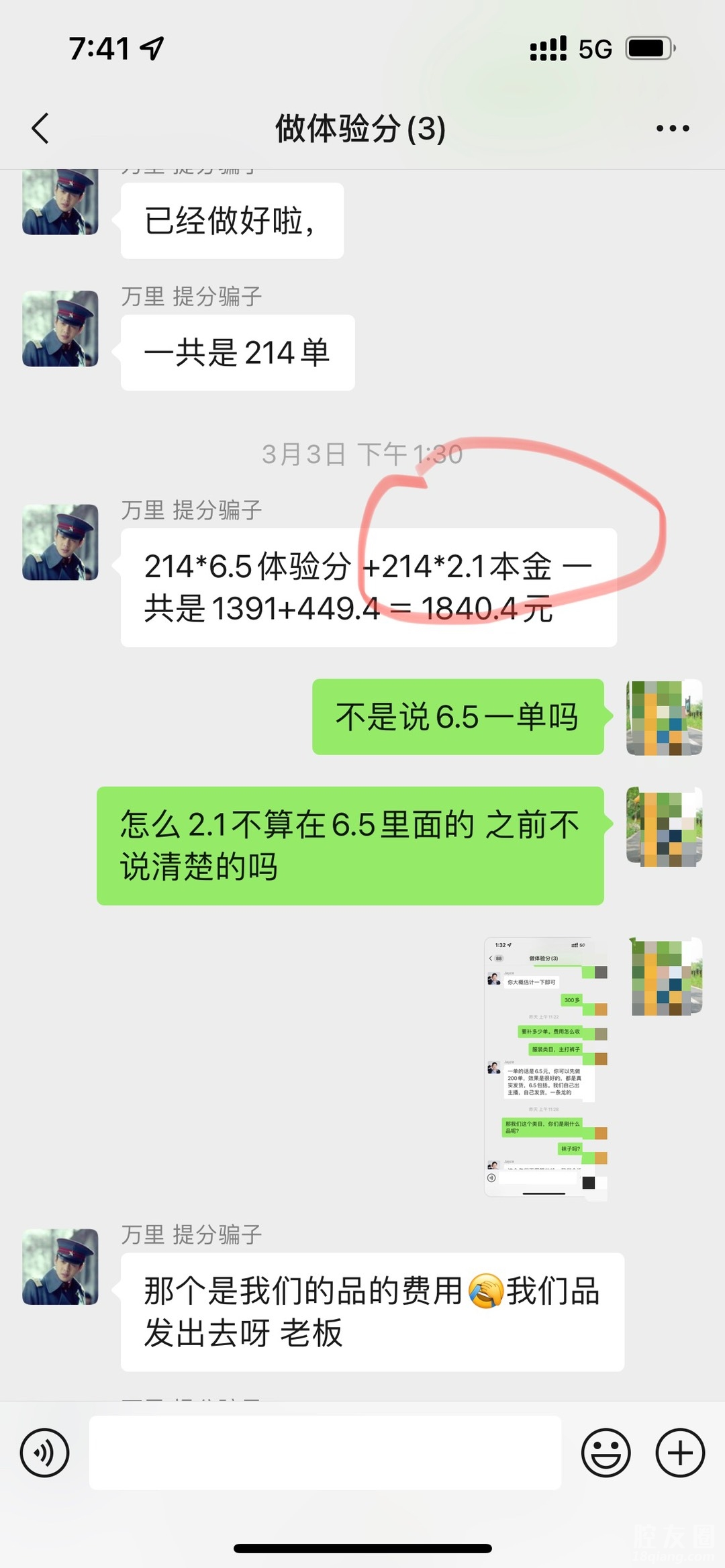
Task: Open the plus attachments menu
Action: (679, 1453)
